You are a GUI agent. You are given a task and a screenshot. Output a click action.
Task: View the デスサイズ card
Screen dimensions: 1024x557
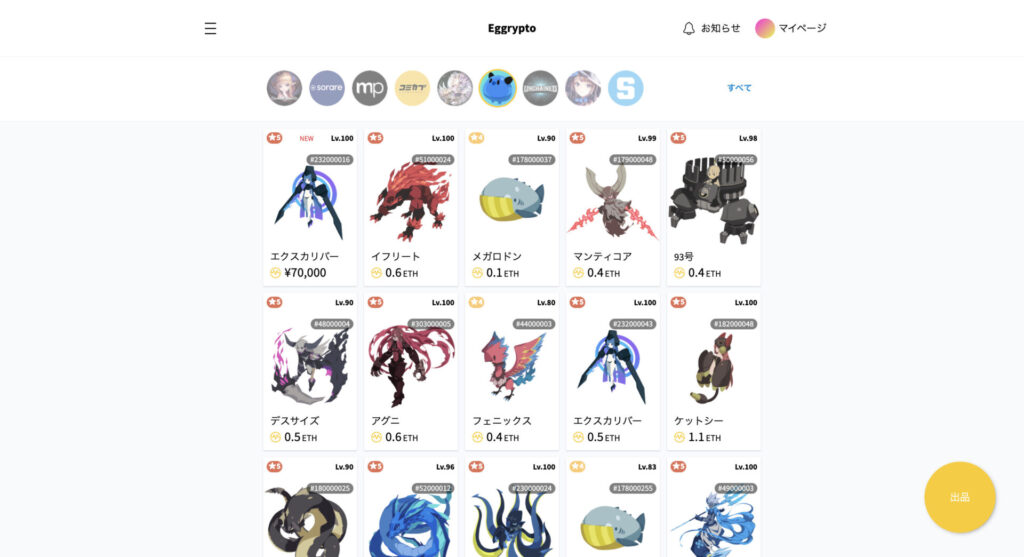click(x=310, y=372)
